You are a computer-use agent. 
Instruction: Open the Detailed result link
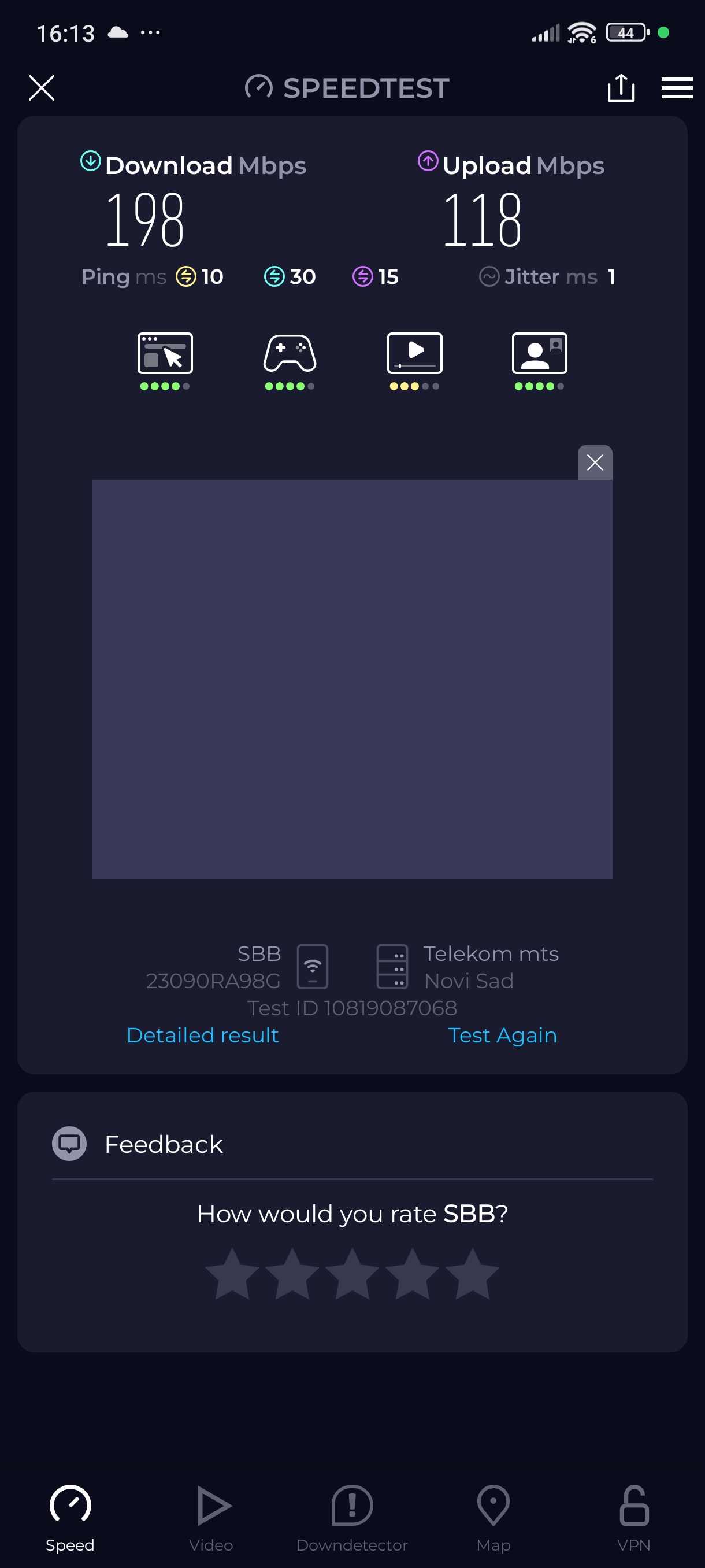click(x=203, y=1035)
